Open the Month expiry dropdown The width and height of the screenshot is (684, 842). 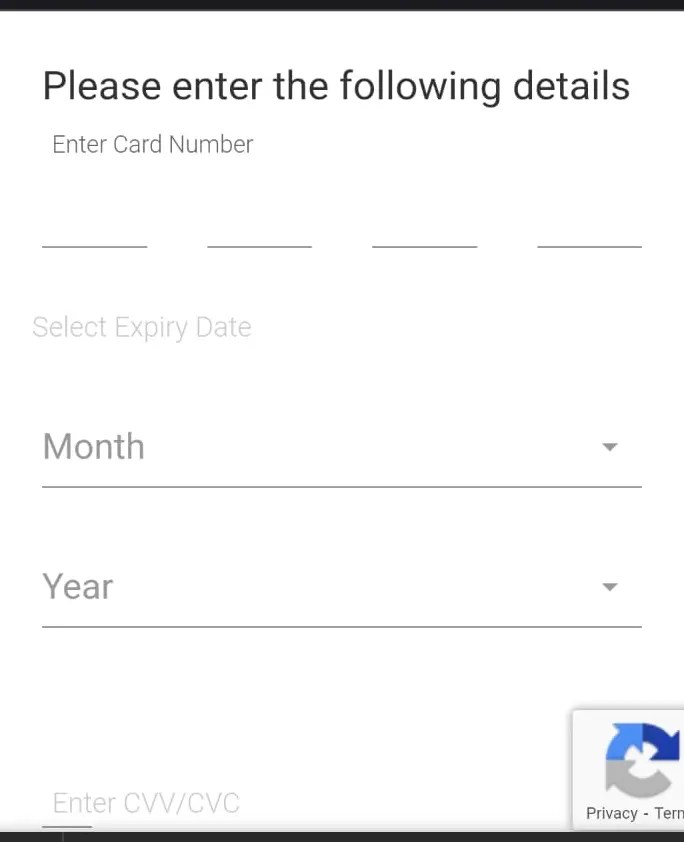tap(341, 447)
